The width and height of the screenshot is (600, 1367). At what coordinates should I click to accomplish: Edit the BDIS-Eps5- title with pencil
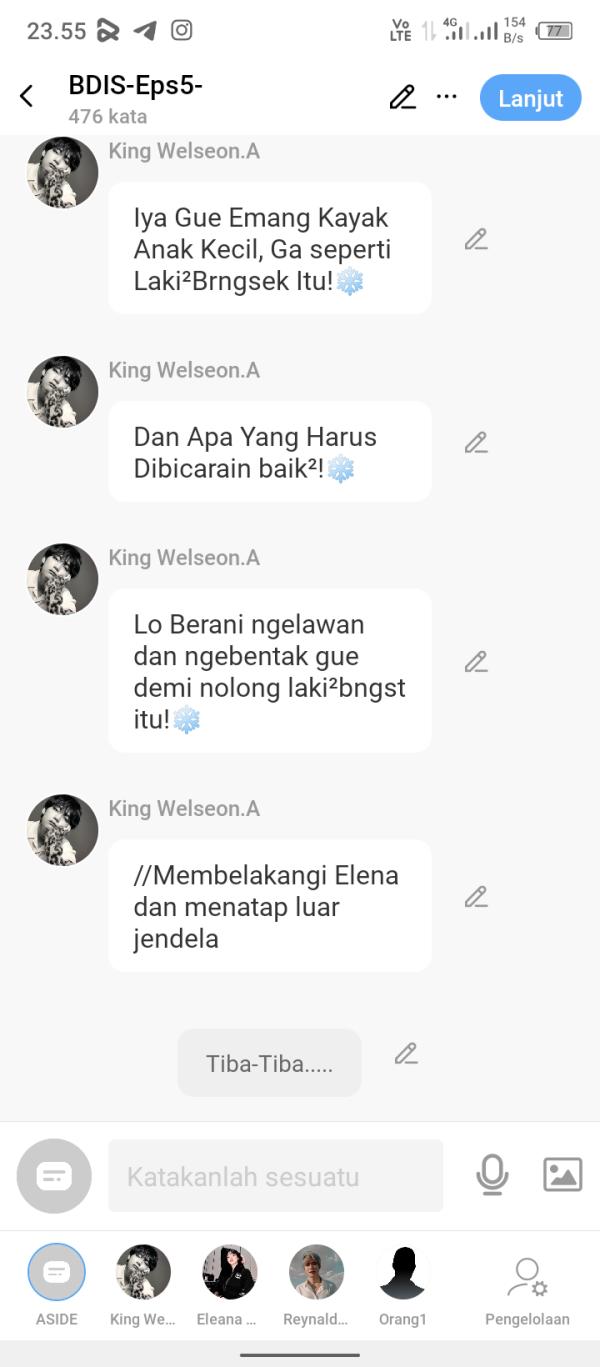pos(402,97)
